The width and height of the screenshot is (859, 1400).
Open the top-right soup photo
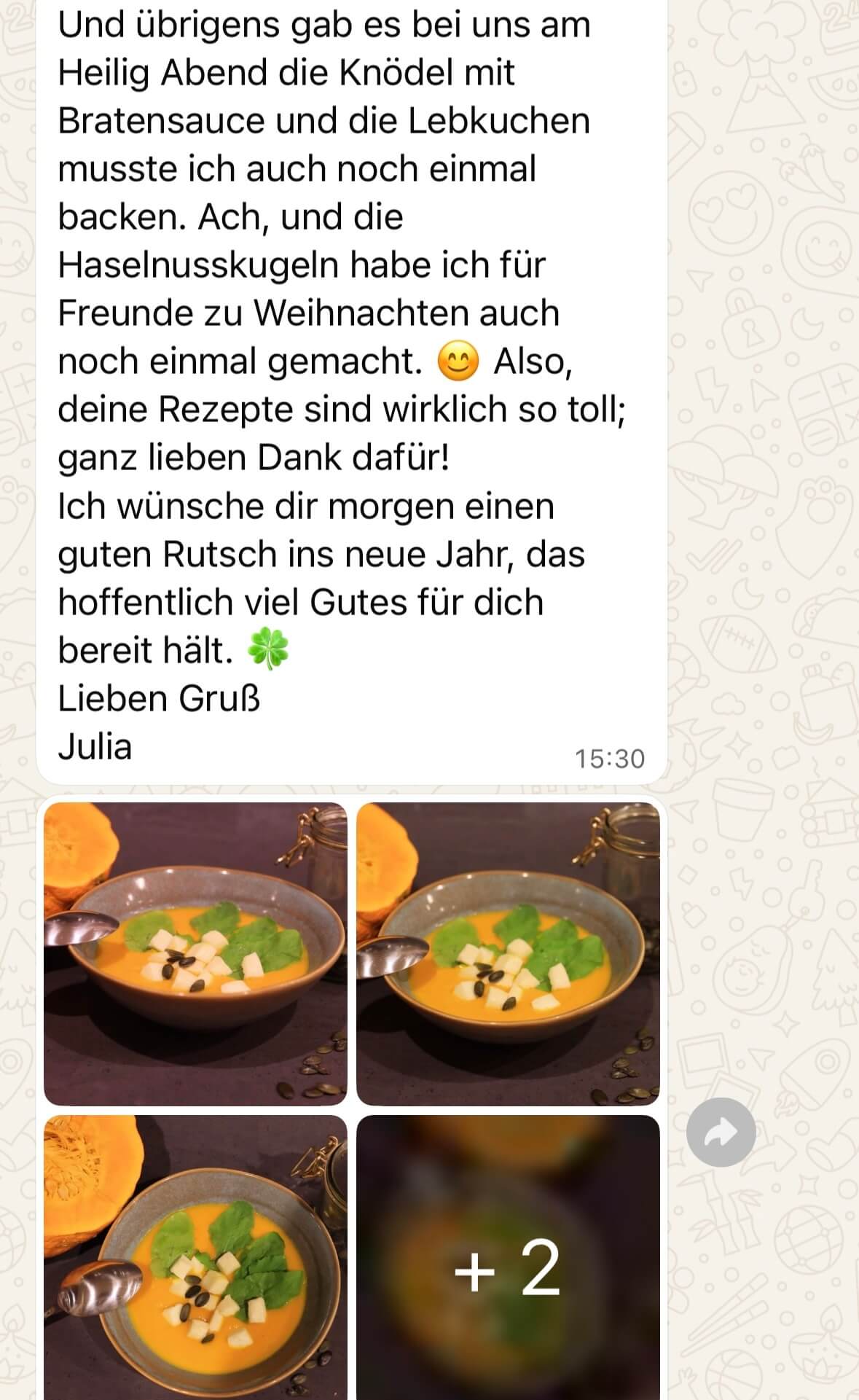pos(508,953)
